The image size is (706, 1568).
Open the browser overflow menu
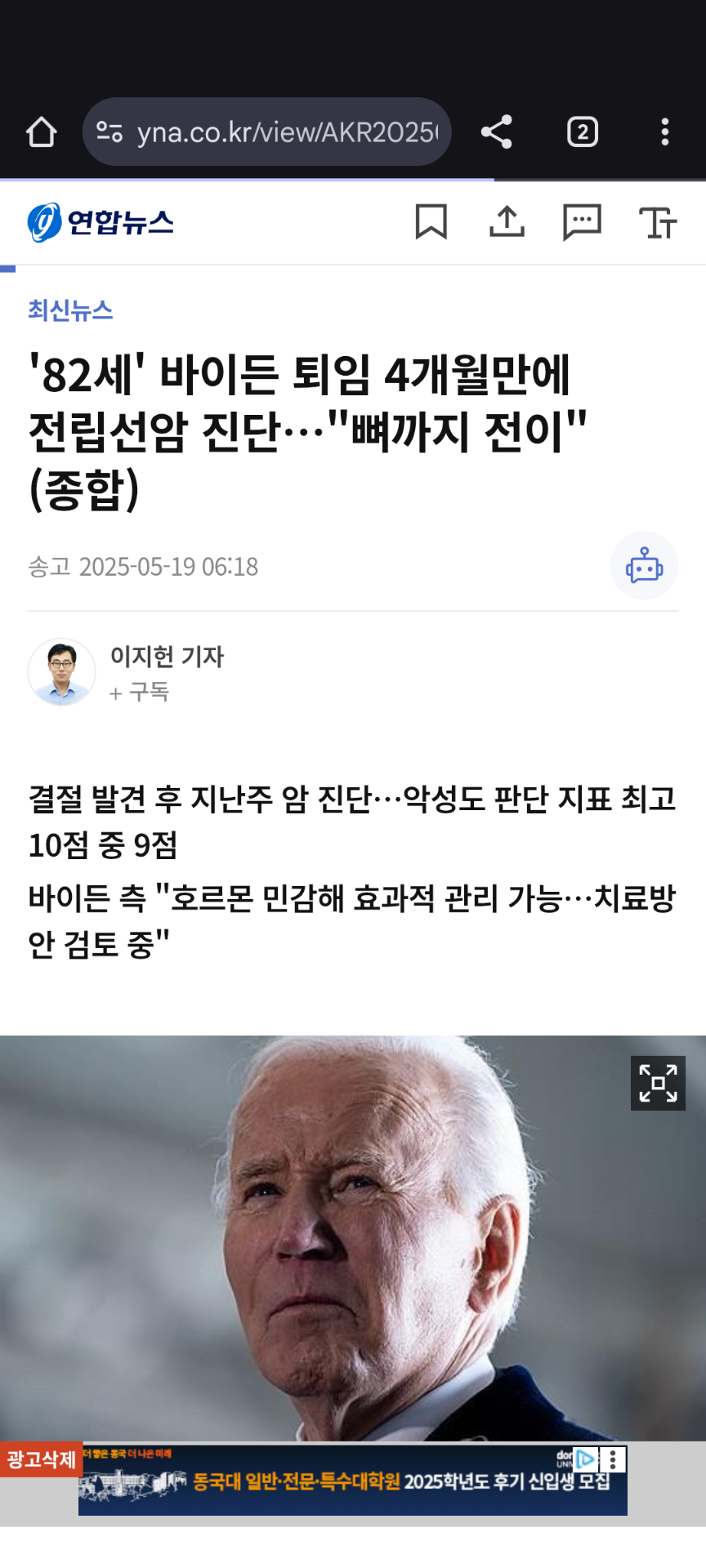665,131
